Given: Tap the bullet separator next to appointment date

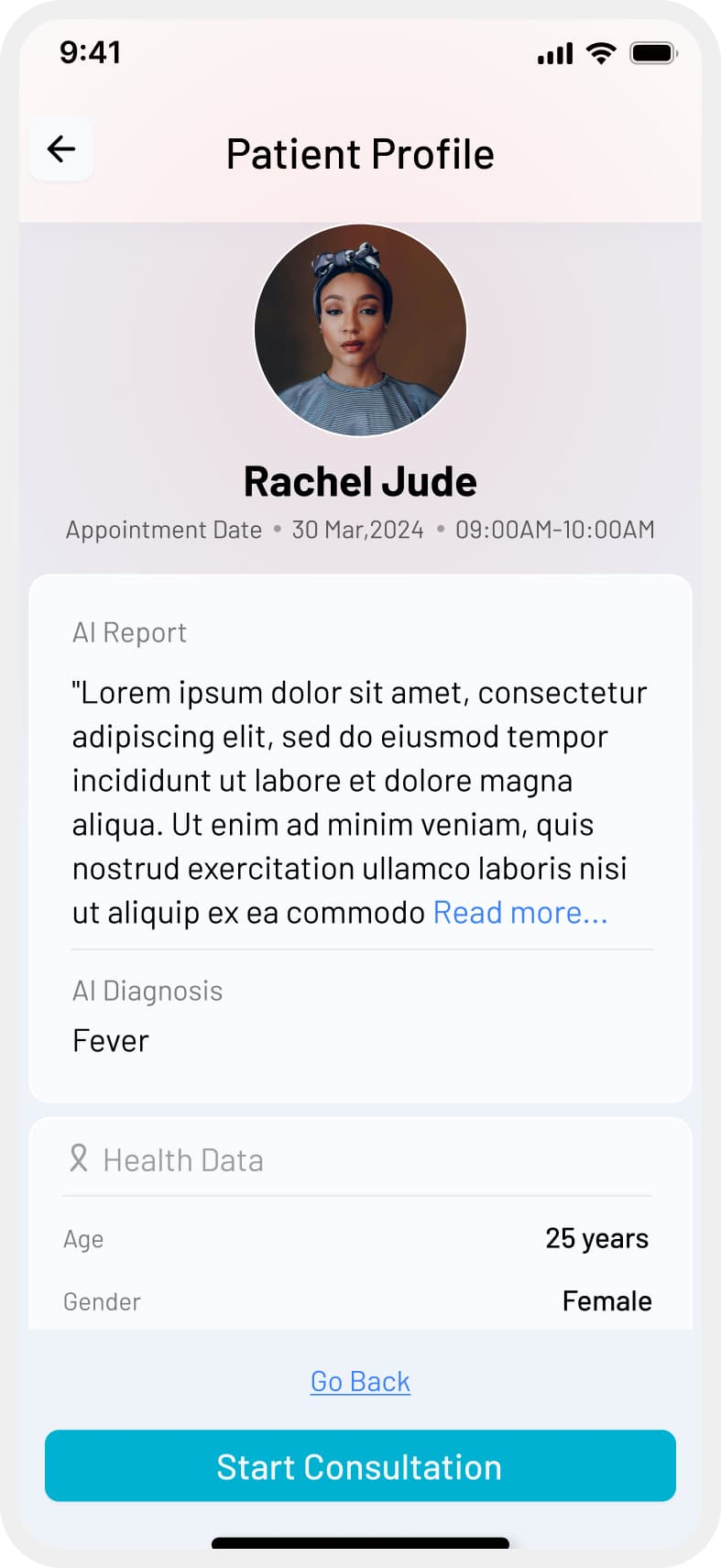Looking at the screenshot, I should click(x=277, y=530).
